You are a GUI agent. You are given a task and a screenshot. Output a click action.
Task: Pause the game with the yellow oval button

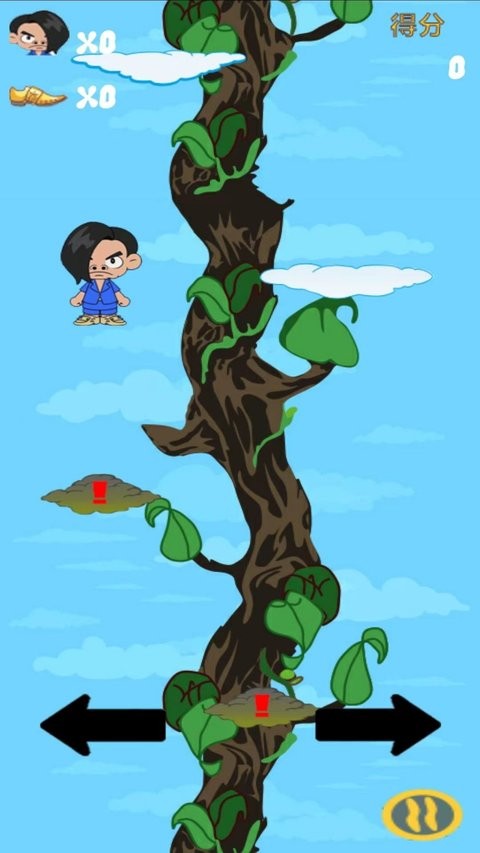click(422, 815)
